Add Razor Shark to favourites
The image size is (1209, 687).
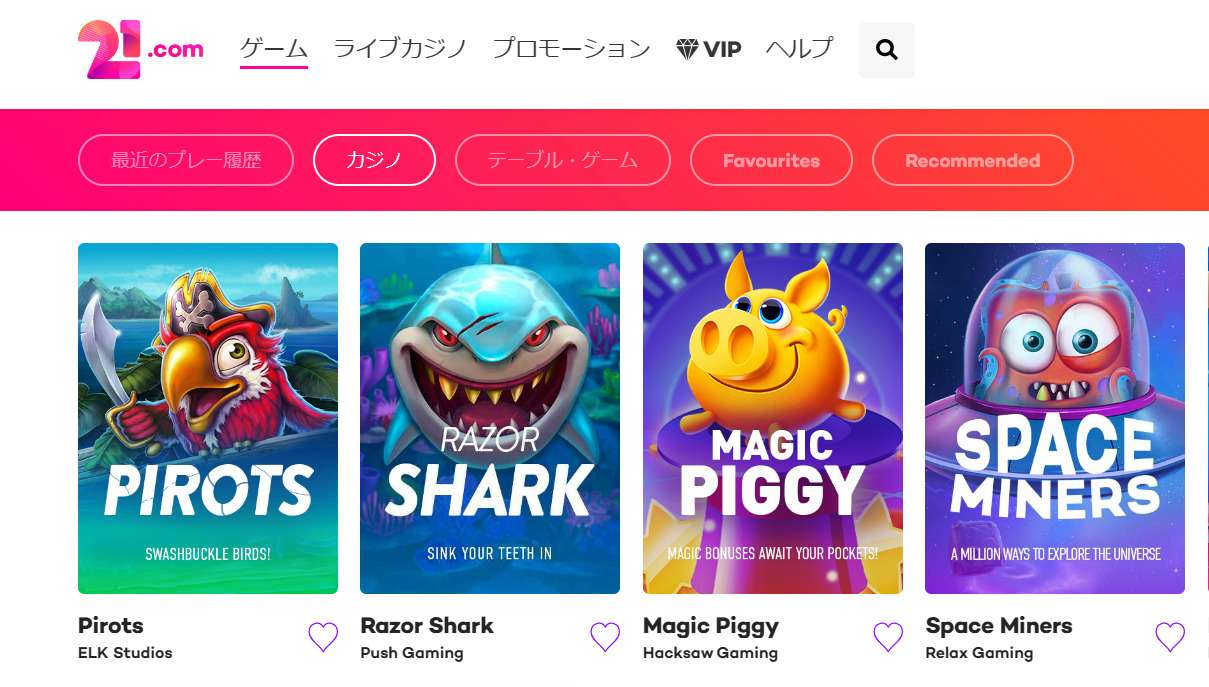pyautogui.click(x=605, y=637)
